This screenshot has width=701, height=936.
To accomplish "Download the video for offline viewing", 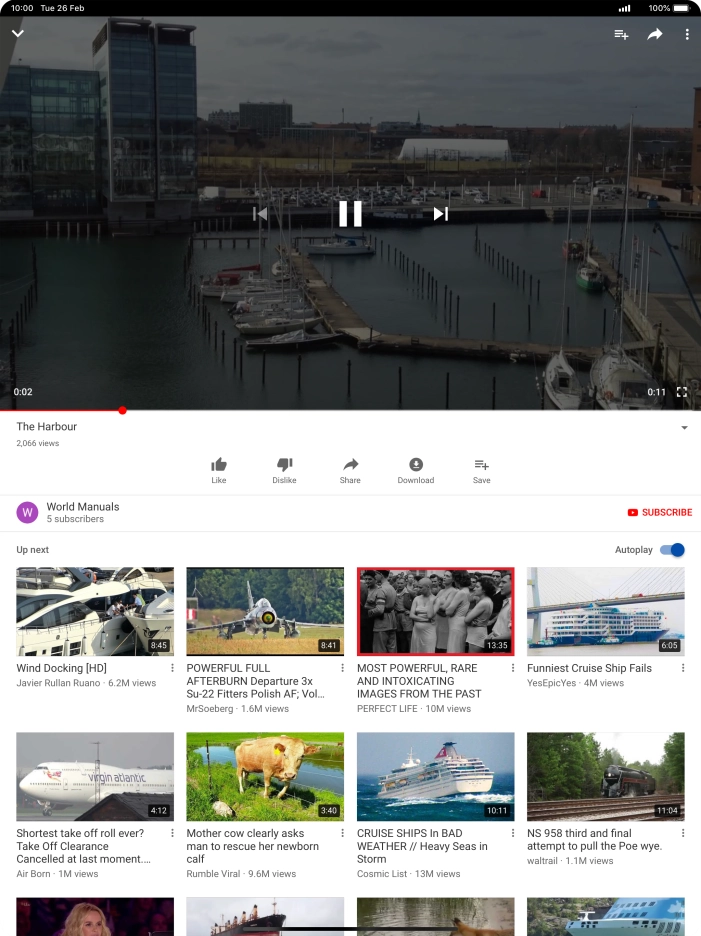I will point(416,469).
